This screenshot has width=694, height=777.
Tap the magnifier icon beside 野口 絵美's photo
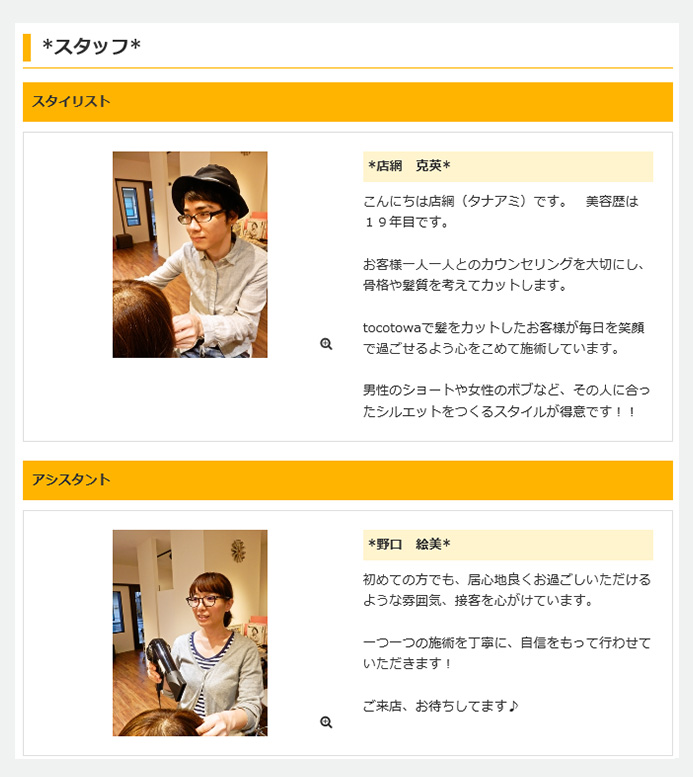(326, 722)
